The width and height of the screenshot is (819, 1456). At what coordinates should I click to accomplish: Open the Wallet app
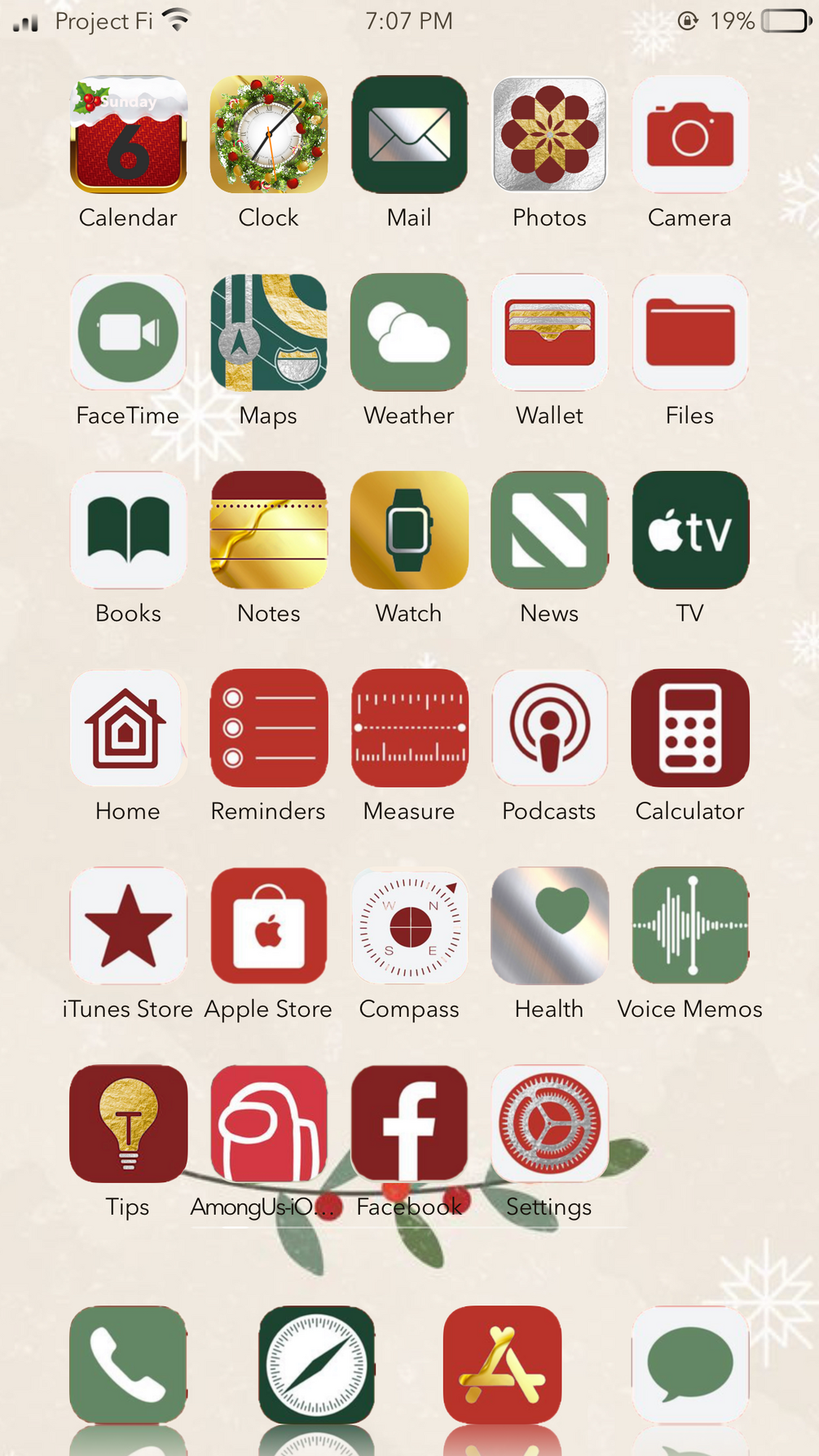tap(549, 332)
